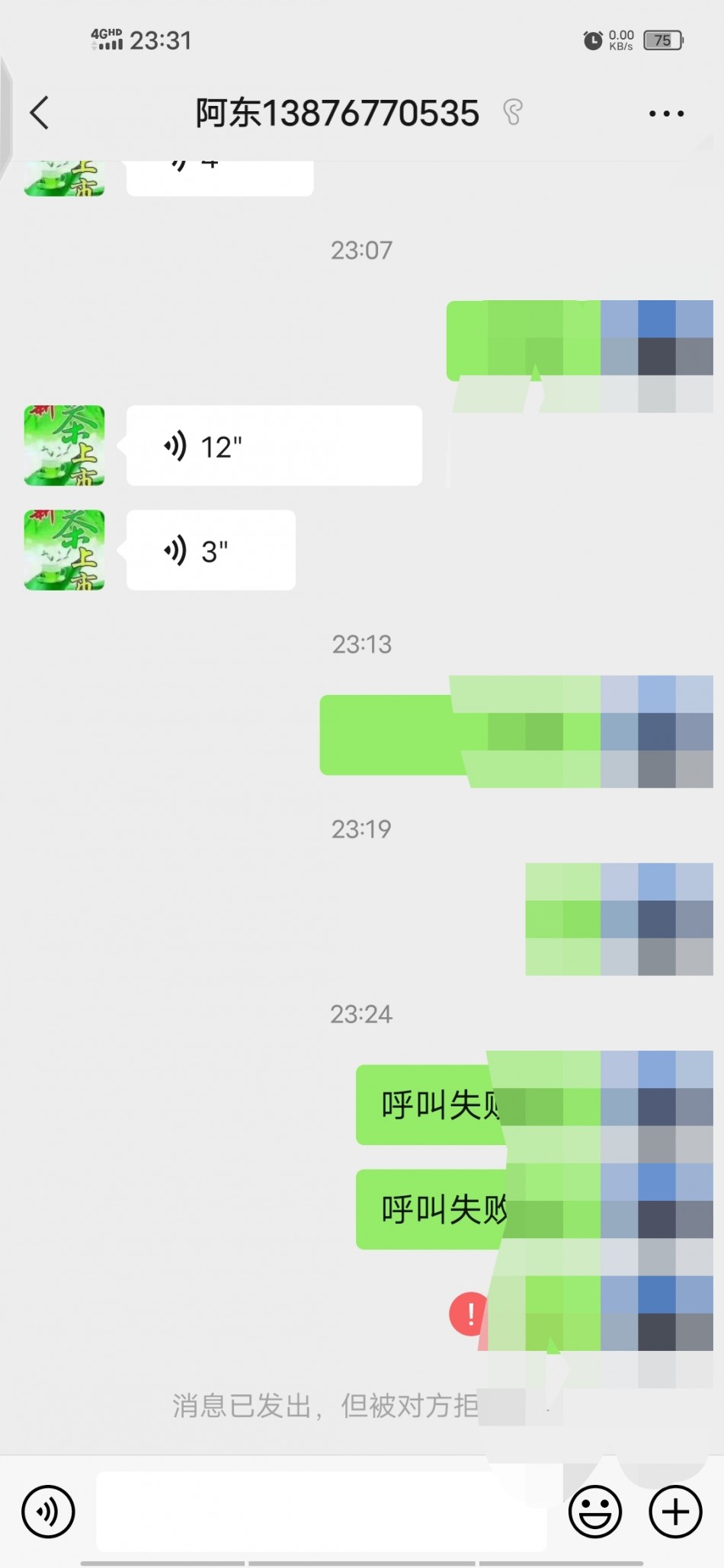This screenshot has width=724, height=1568.
Task: Open contact avatar beside 12-second voice message
Action: (64, 446)
